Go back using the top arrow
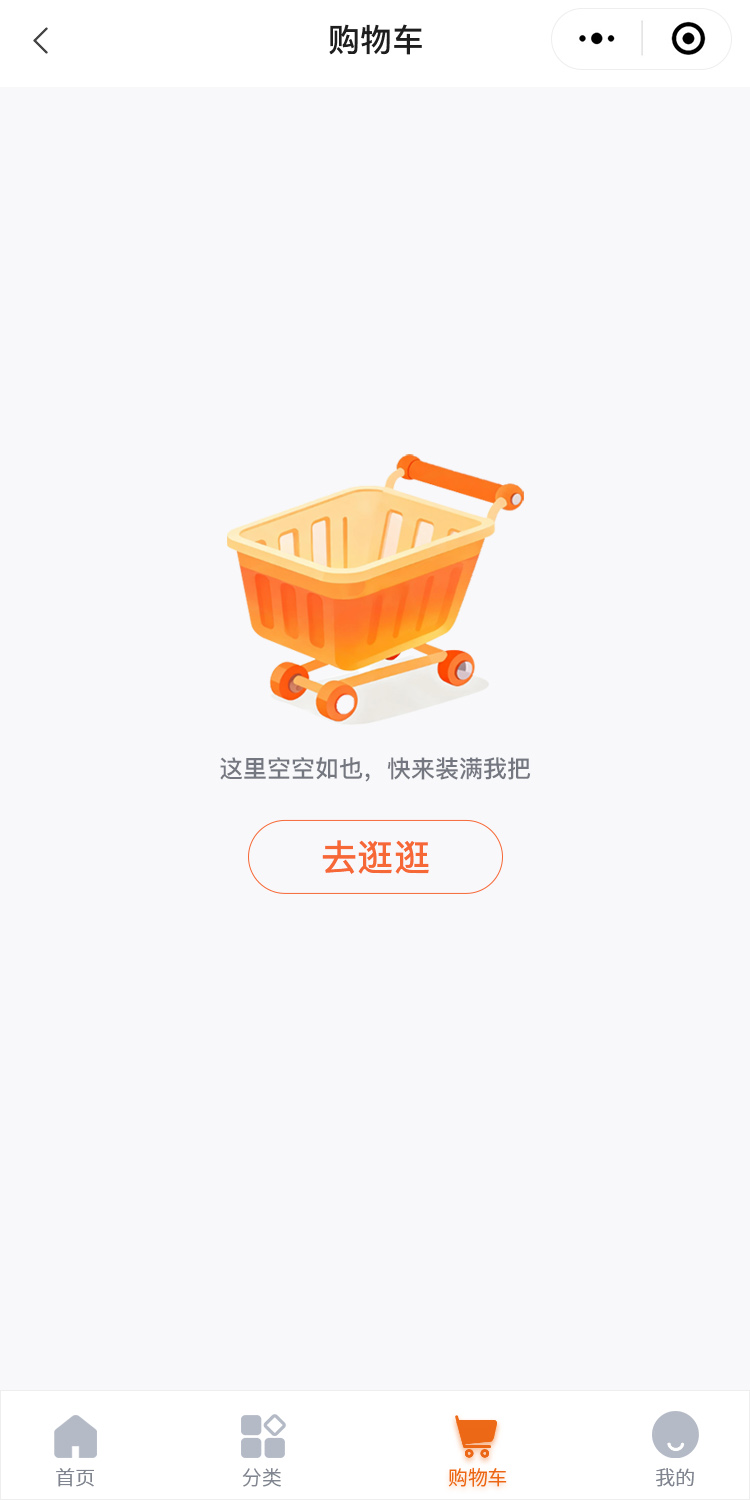Image resolution: width=750 pixels, height=1500 pixels. (41, 41)
